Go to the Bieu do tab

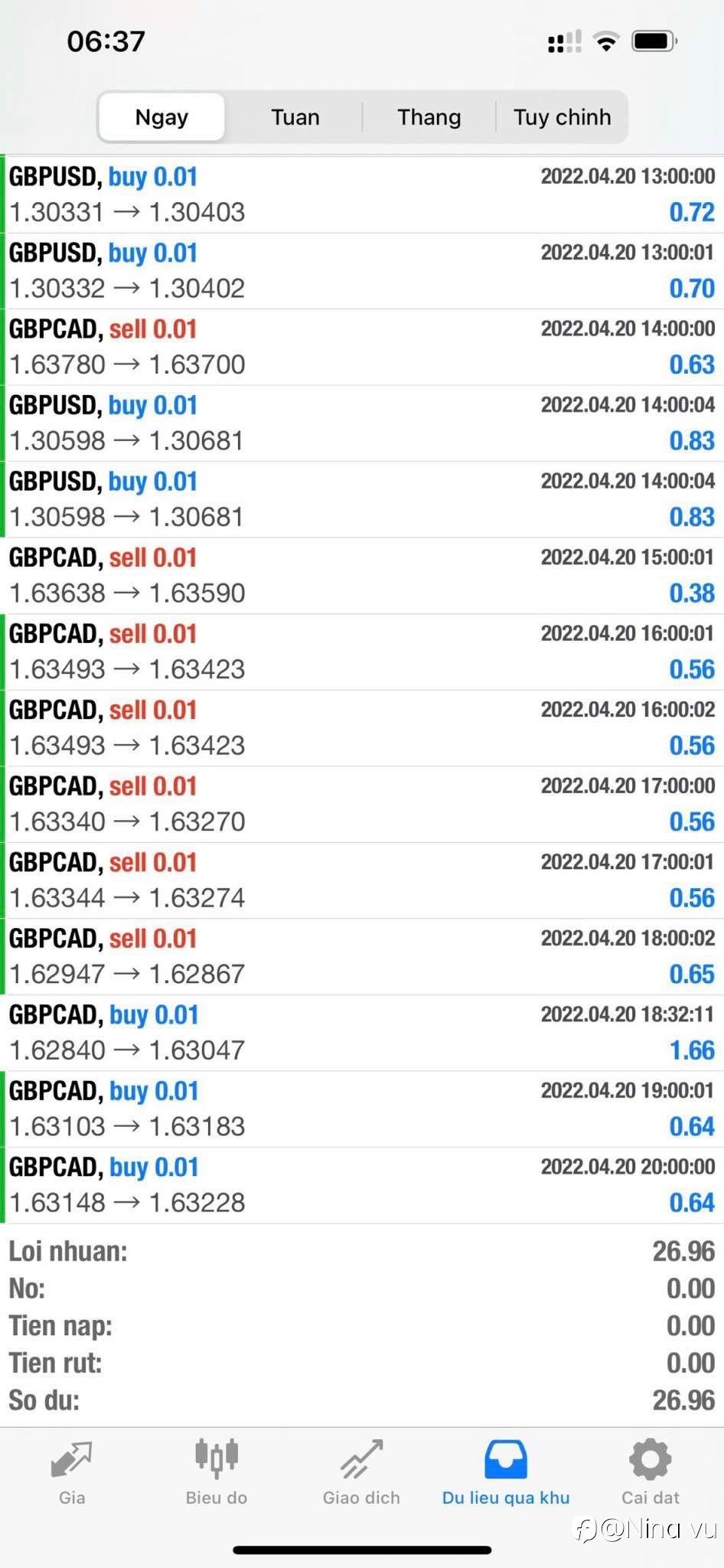pos(217,1472)
